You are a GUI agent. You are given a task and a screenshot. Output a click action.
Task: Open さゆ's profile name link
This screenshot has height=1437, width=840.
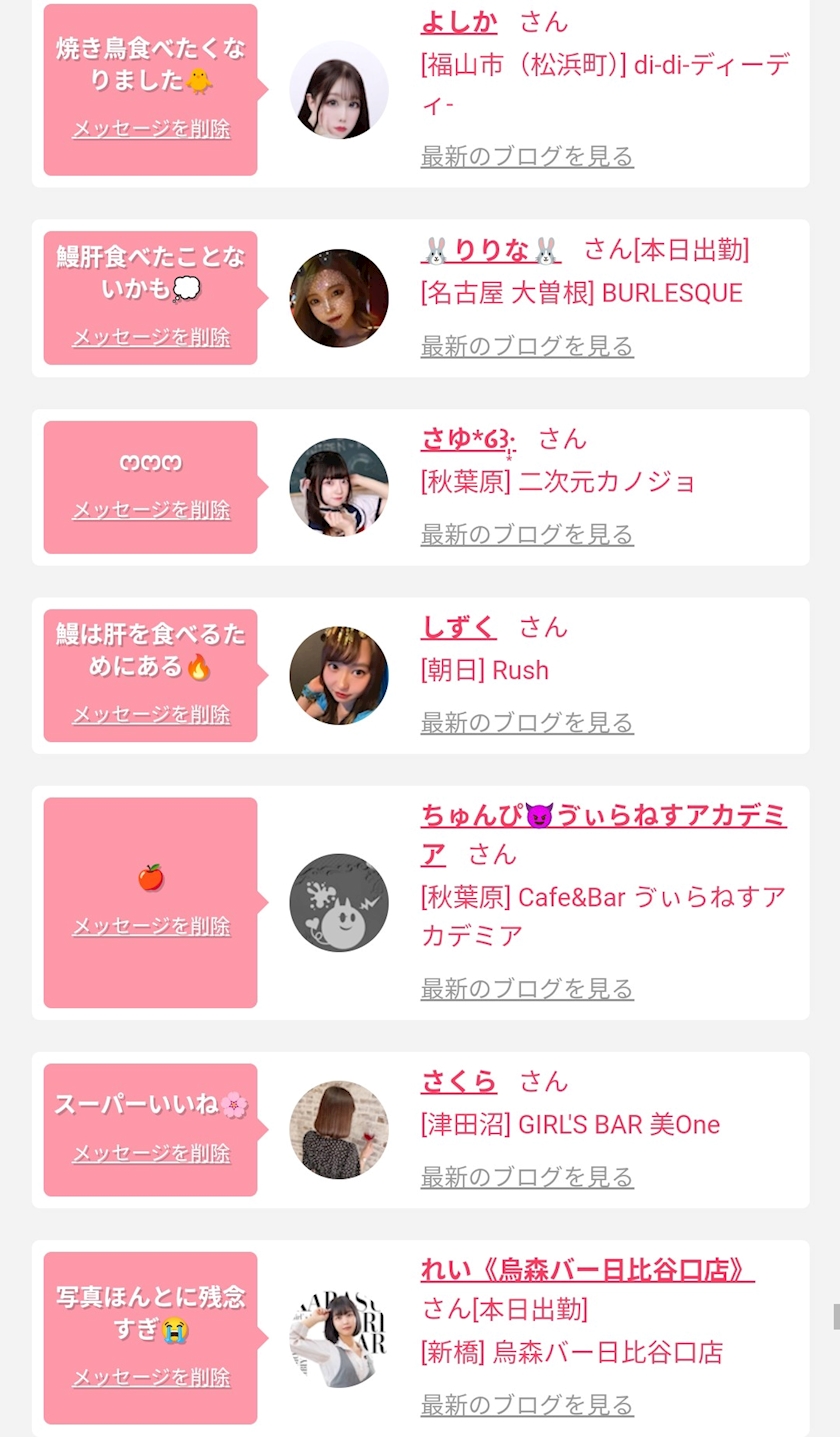pos(468,439)
